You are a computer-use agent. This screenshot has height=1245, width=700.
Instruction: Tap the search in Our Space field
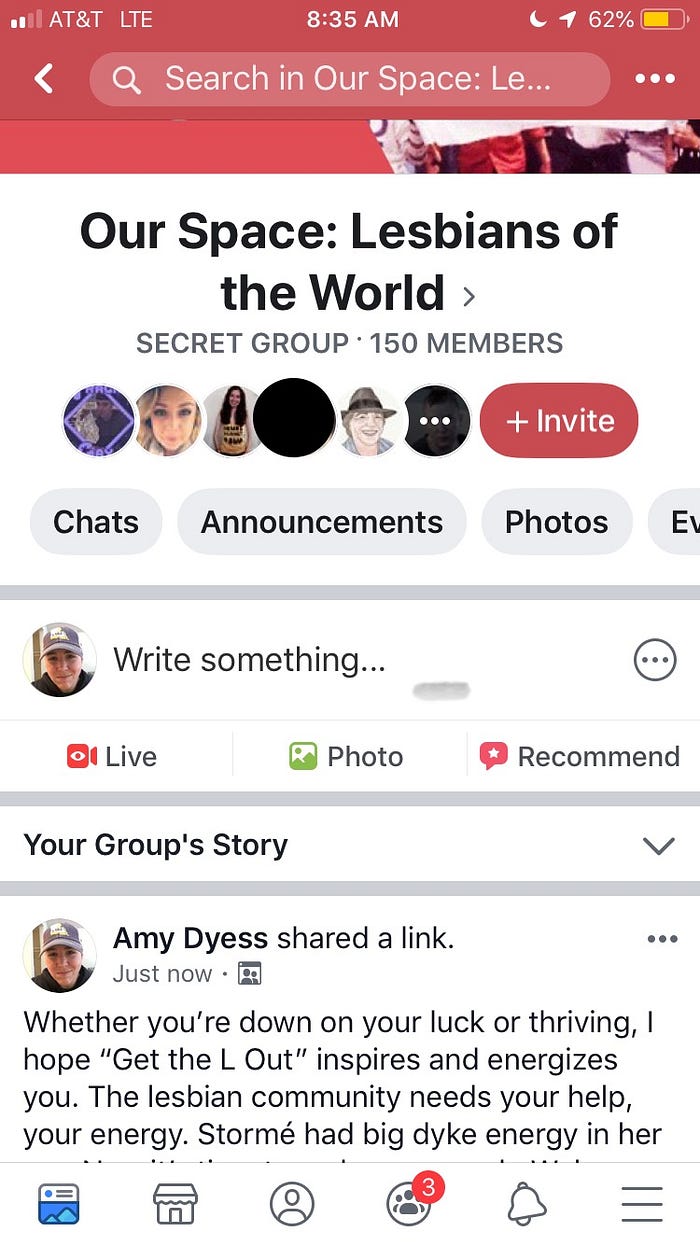349,79
